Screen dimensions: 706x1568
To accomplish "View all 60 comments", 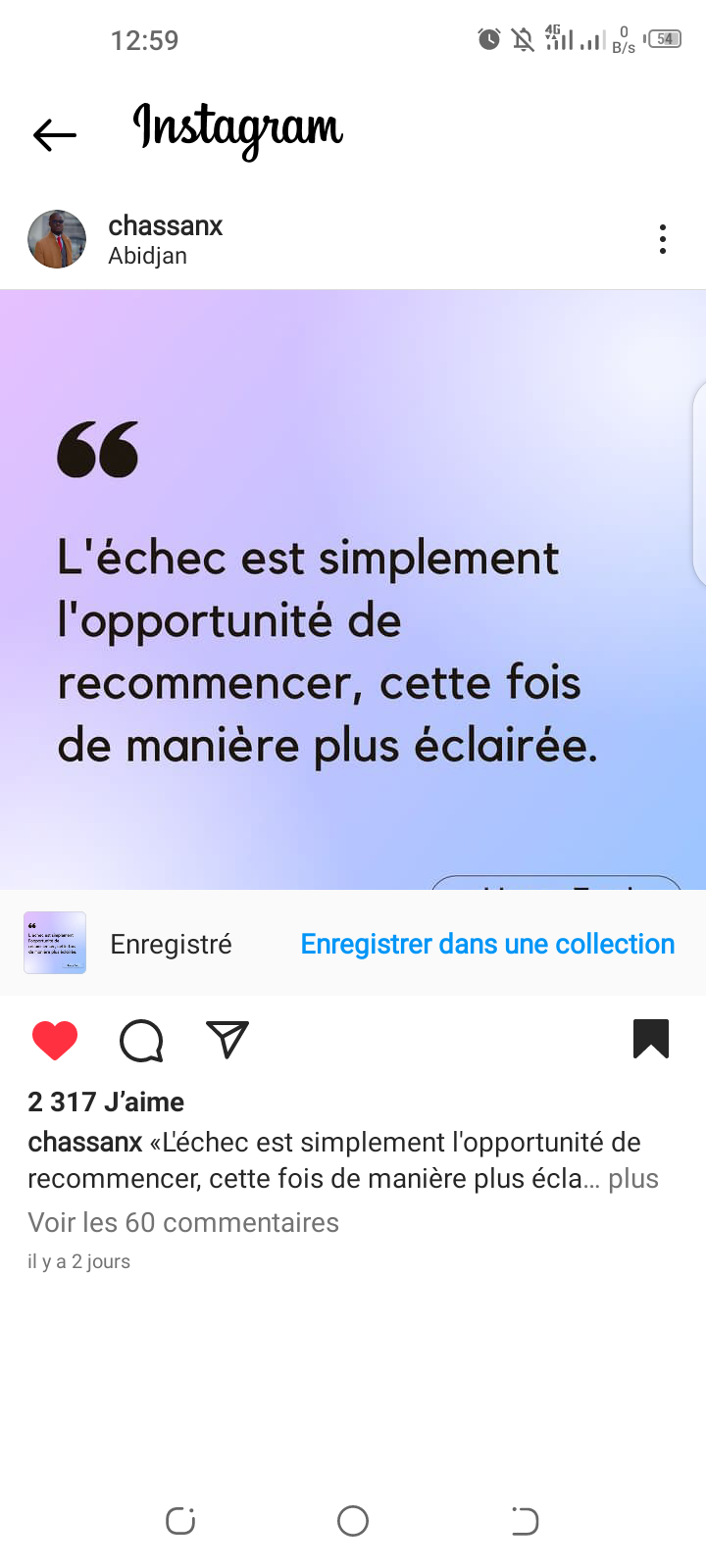I will pyautogui.click(x=183, y=1222).
